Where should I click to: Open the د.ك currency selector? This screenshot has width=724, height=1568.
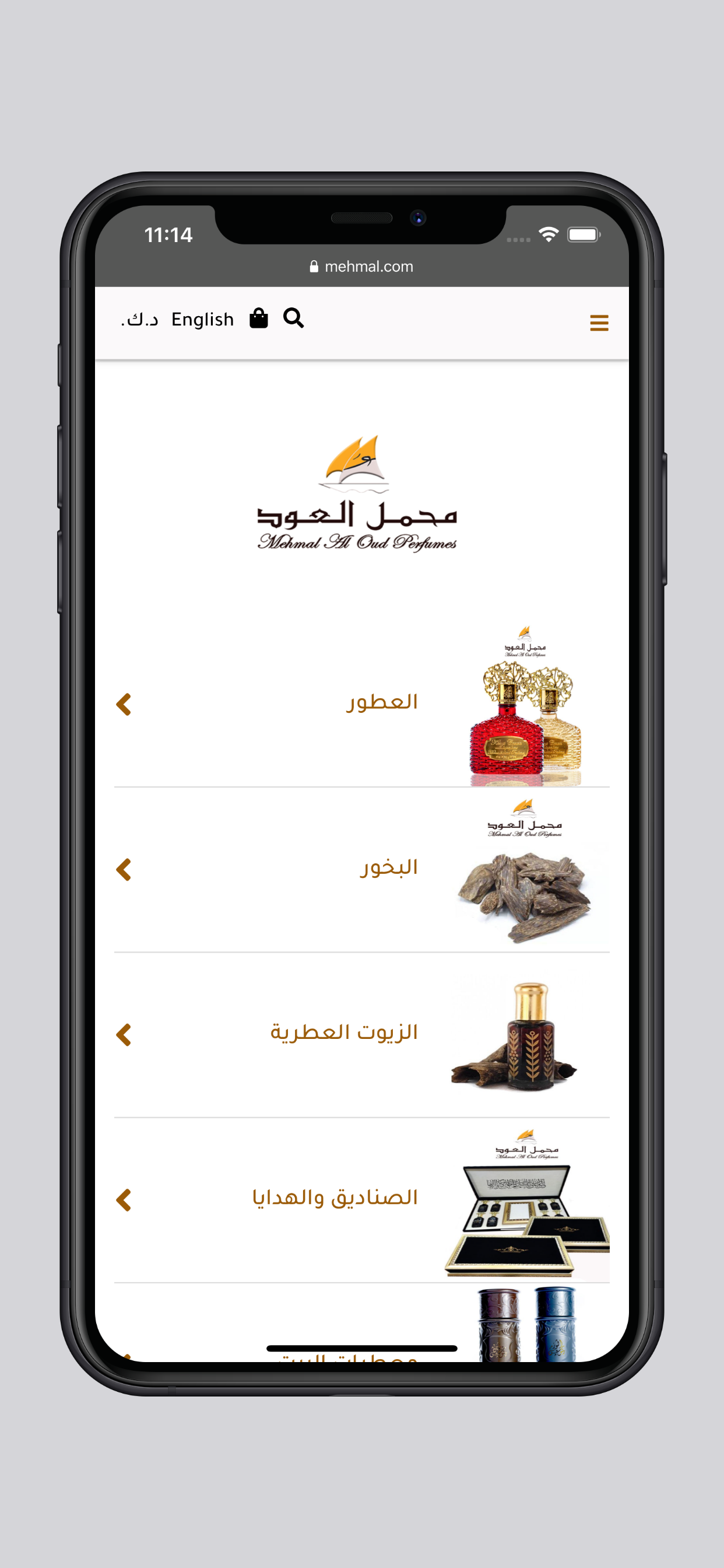coord(139,319)
